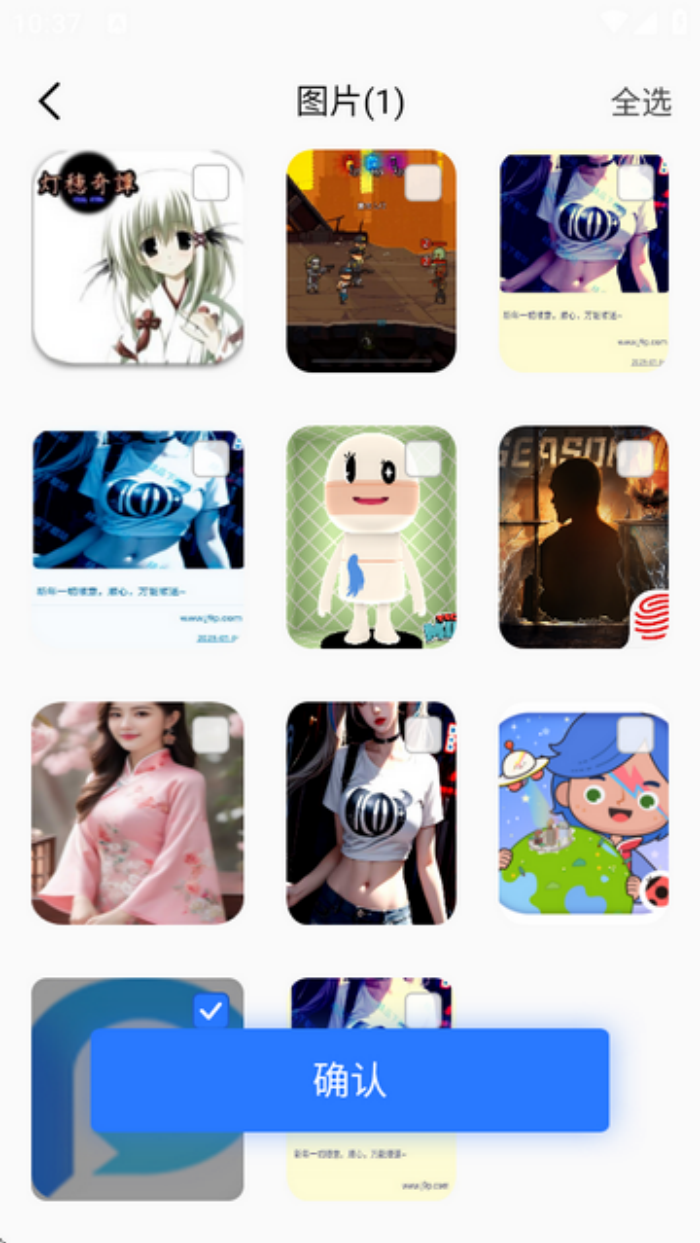
Task: Check the box on the green-haired anime picture
Action: point(210,183)
